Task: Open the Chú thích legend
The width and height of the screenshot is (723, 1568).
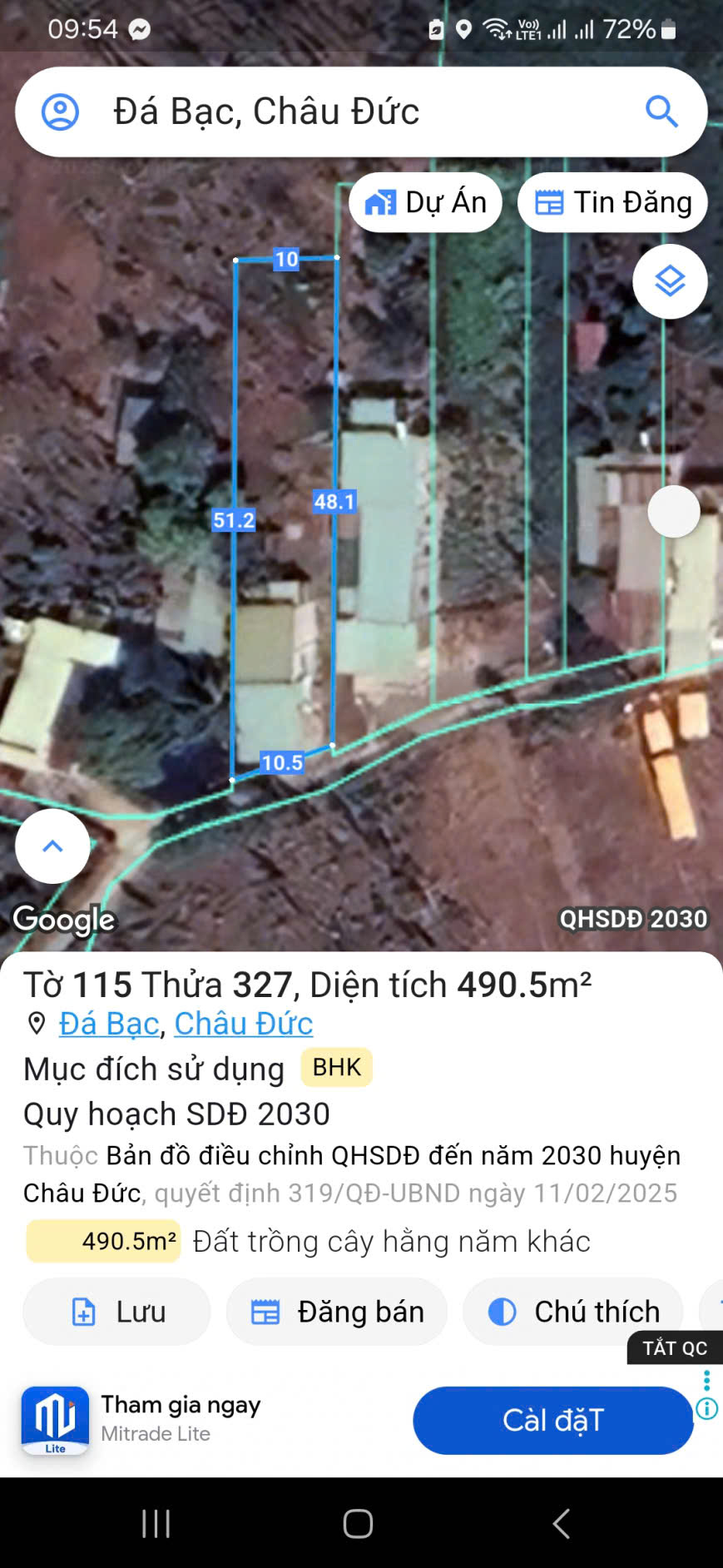Action: pos(573,1312)
